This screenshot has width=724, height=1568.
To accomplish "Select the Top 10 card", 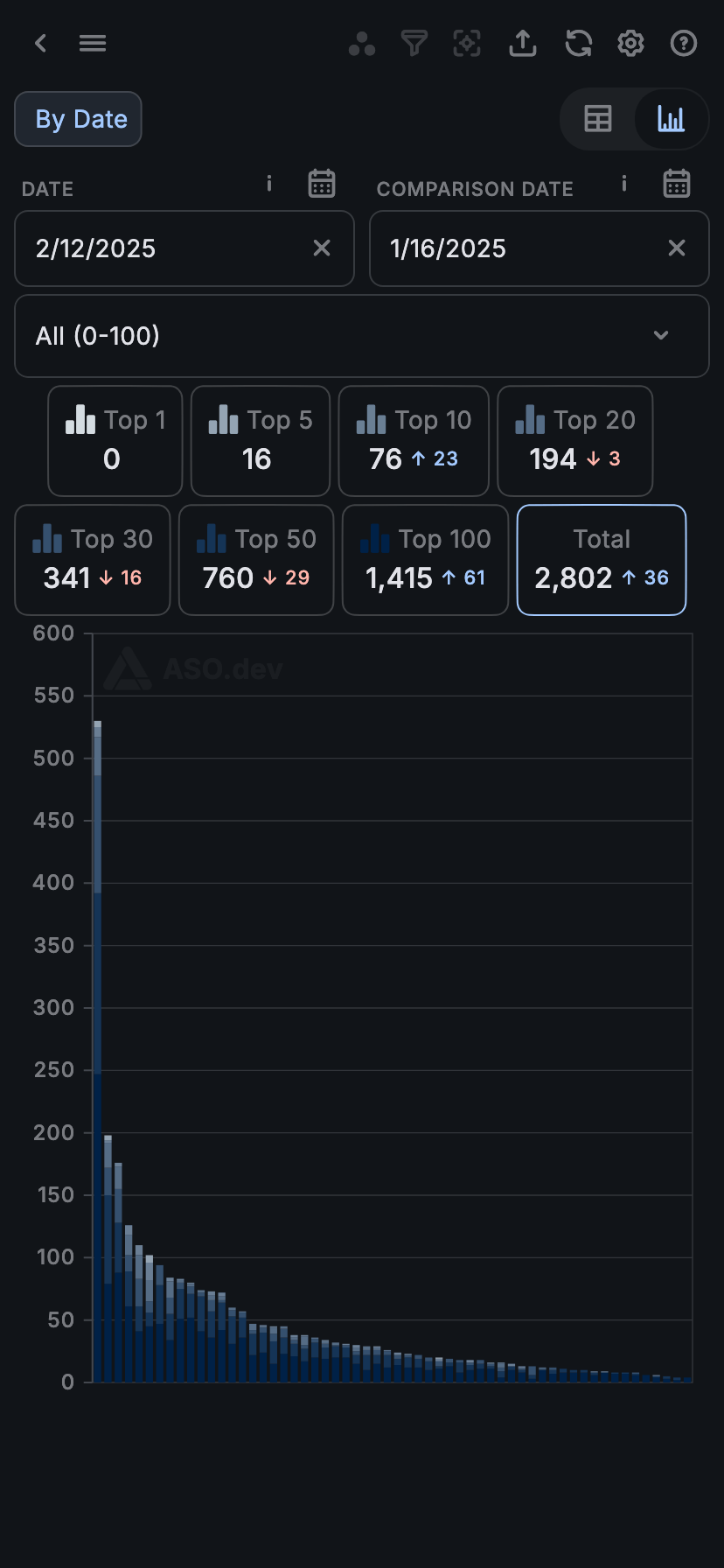I will click(x=414, y=441).
